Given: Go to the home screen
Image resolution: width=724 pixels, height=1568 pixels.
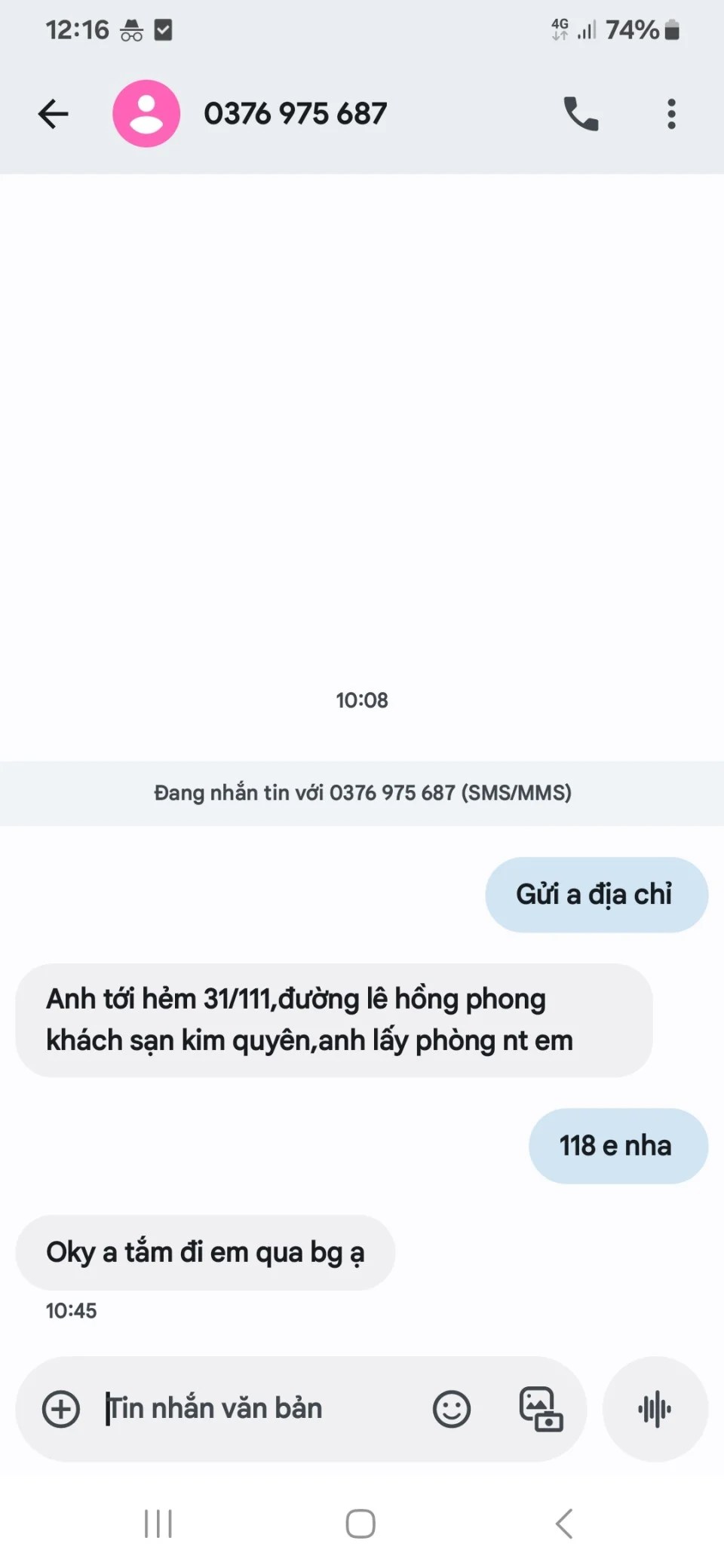Looking at the screenshot, I should (x=360, y=1524).
